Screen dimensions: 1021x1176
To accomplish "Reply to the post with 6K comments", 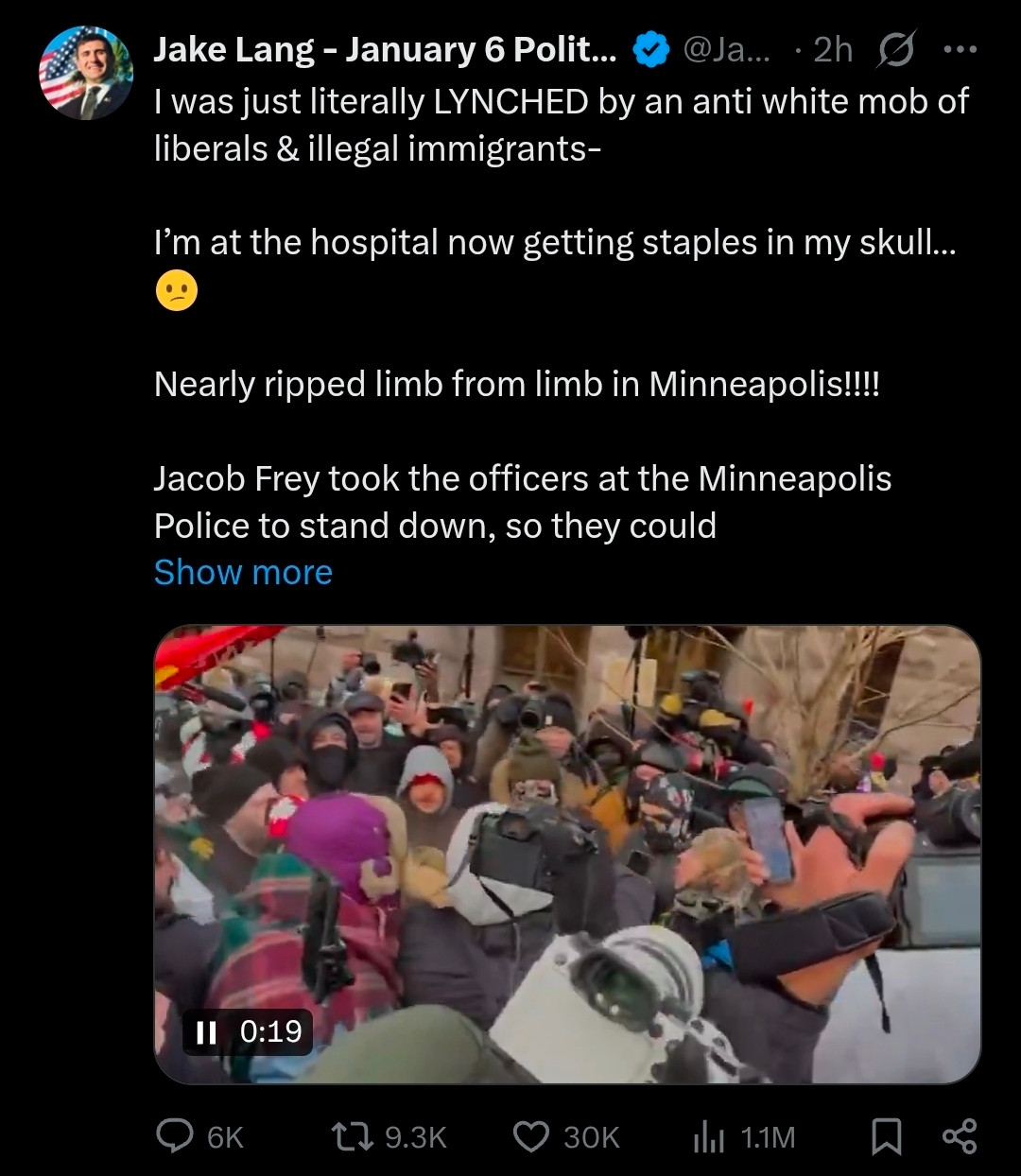I will click(176, 1136).
